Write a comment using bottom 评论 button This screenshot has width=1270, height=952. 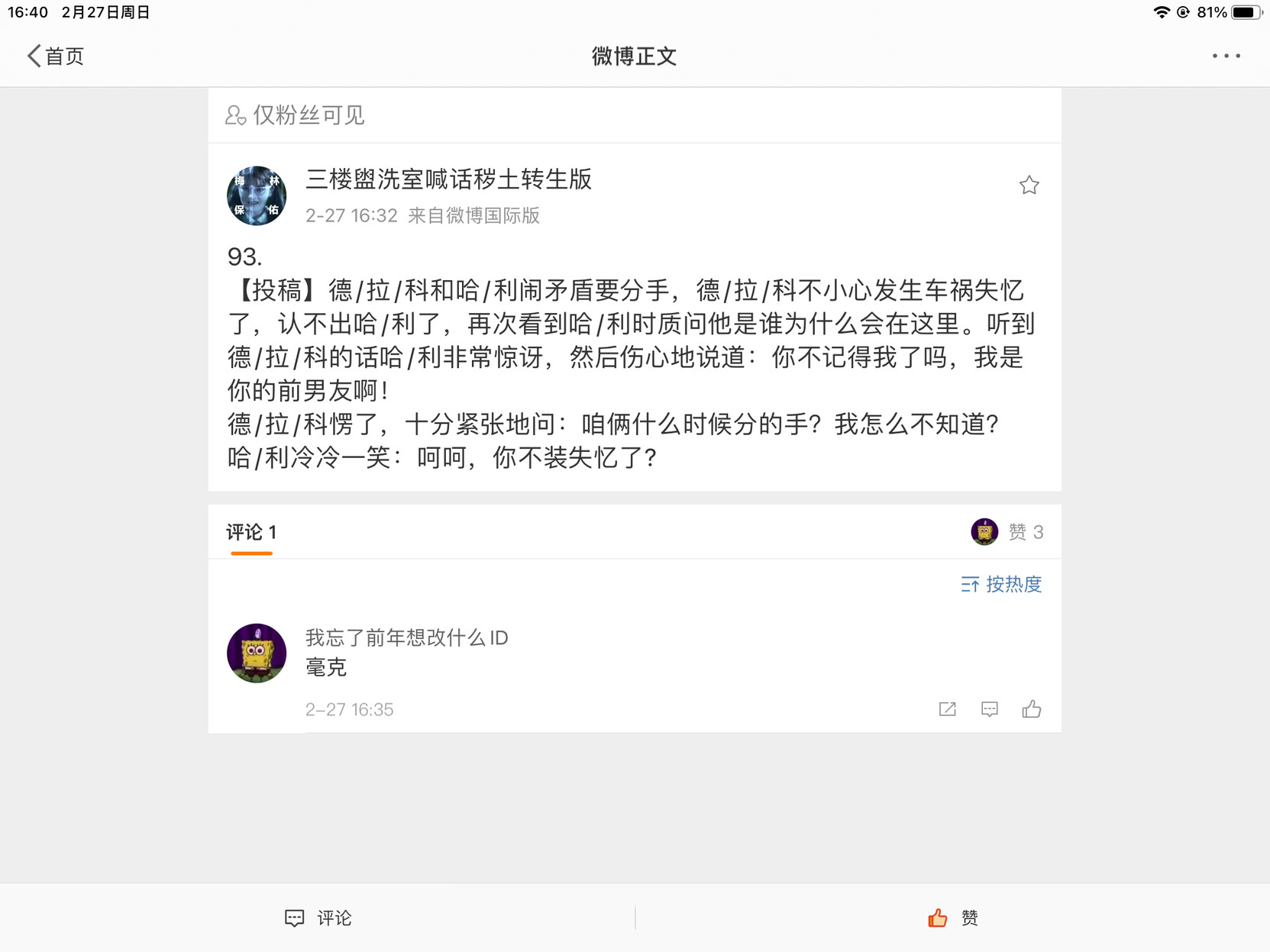pos(318,918)
